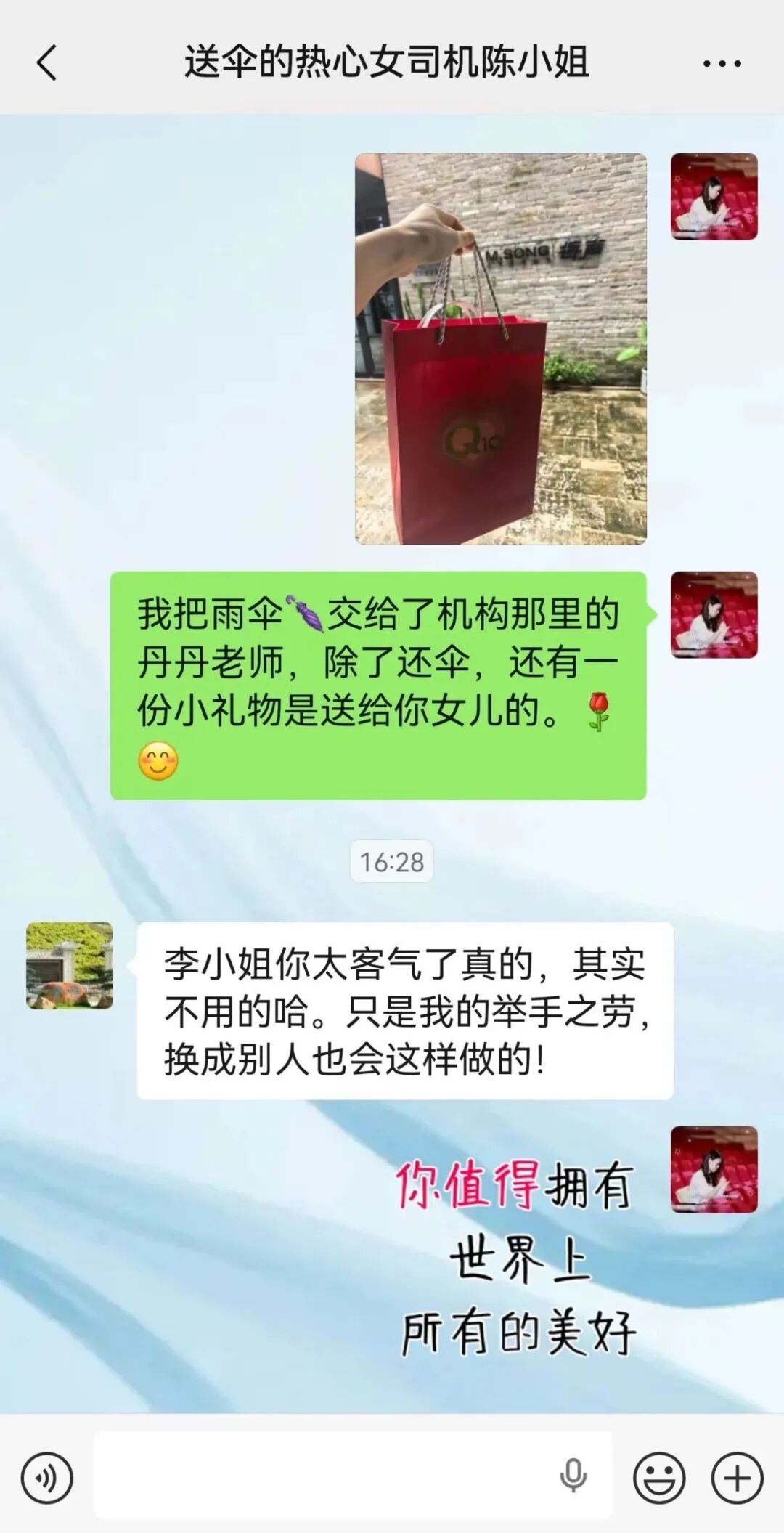Open the emoji picker

[x=659, y=1478]
